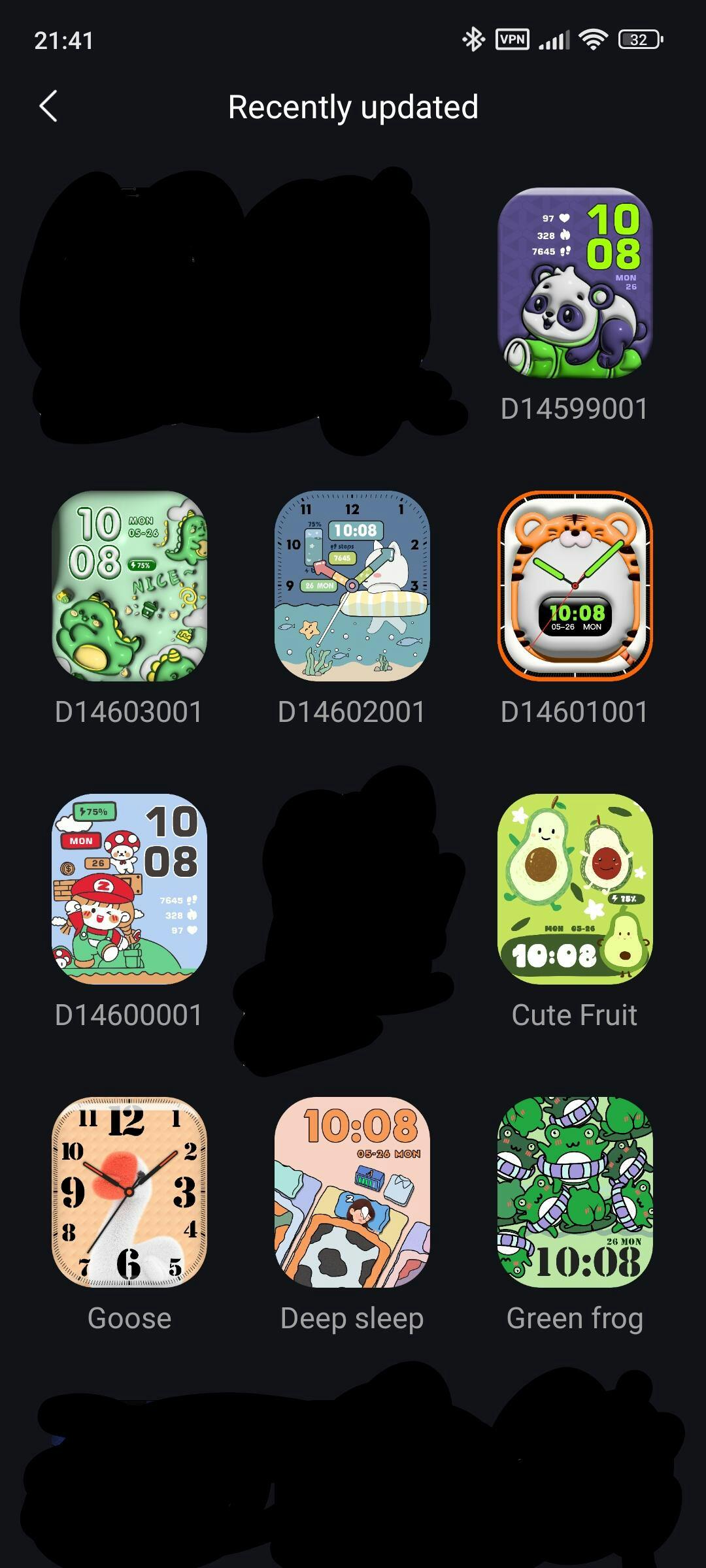Open the Cute Fruit watch face
Screen dimensions: 706x1568
tap(575, 889)
